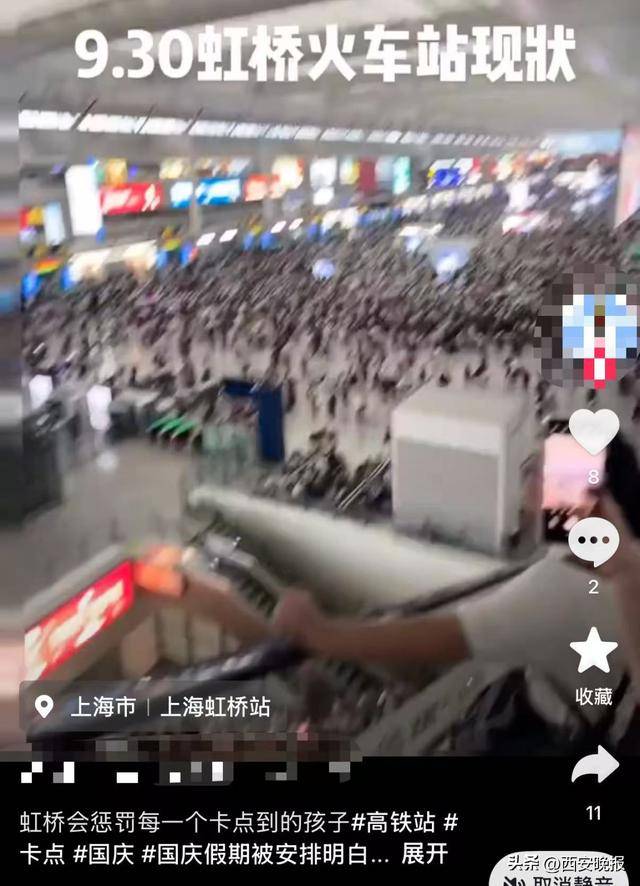Expand the caption with 展开
Image resolution: width=640 pixels, height=886 pixels.
click(424, 854)
